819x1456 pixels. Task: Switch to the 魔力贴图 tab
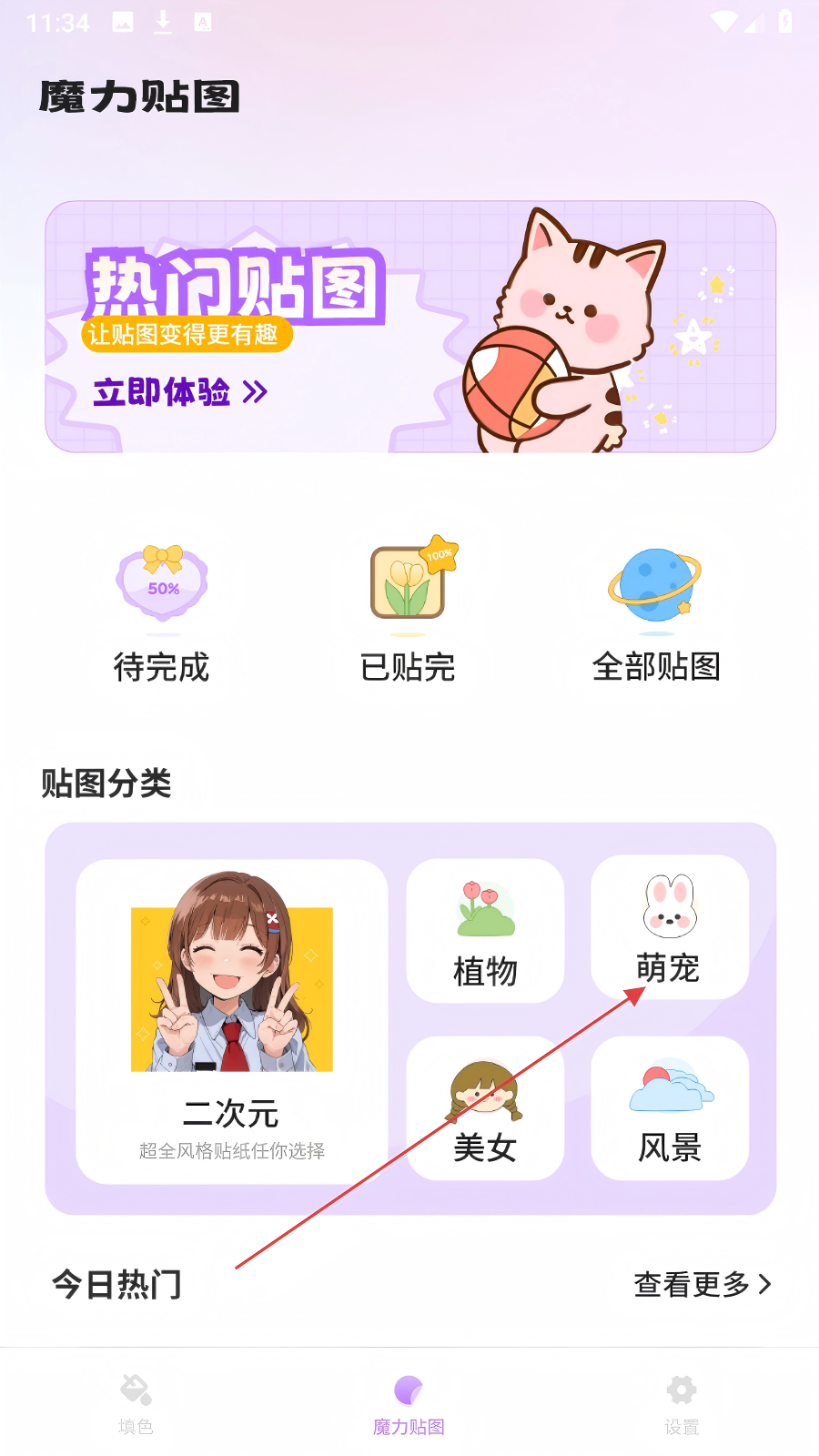409,1404
